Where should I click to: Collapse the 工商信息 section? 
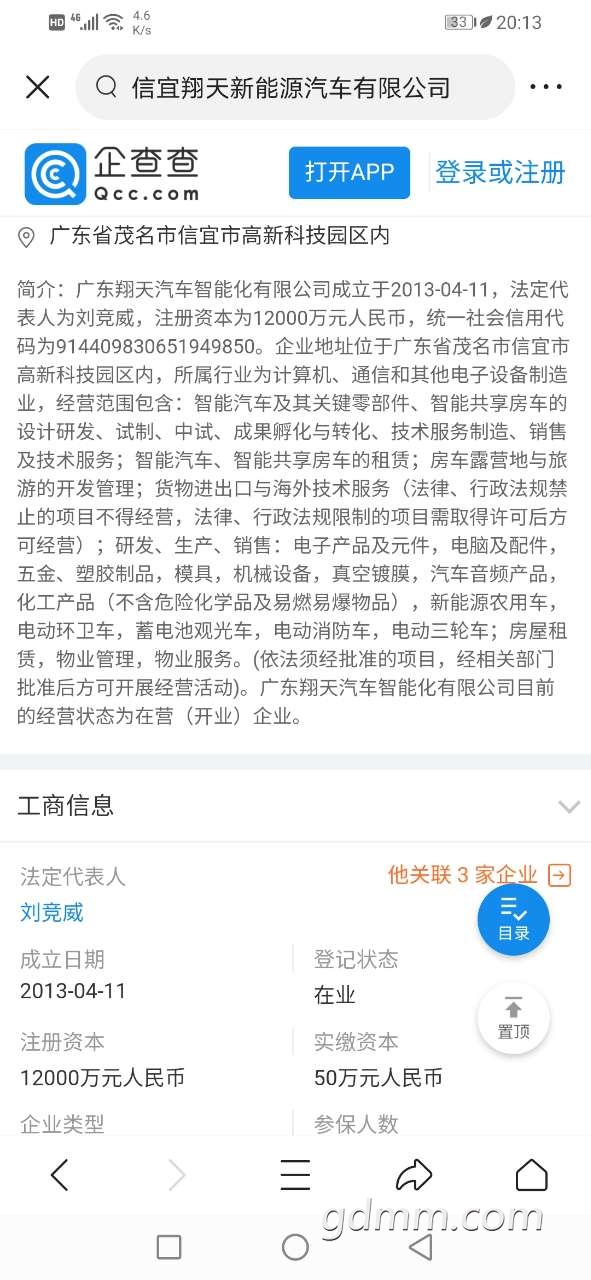click(x=569, y=806)
